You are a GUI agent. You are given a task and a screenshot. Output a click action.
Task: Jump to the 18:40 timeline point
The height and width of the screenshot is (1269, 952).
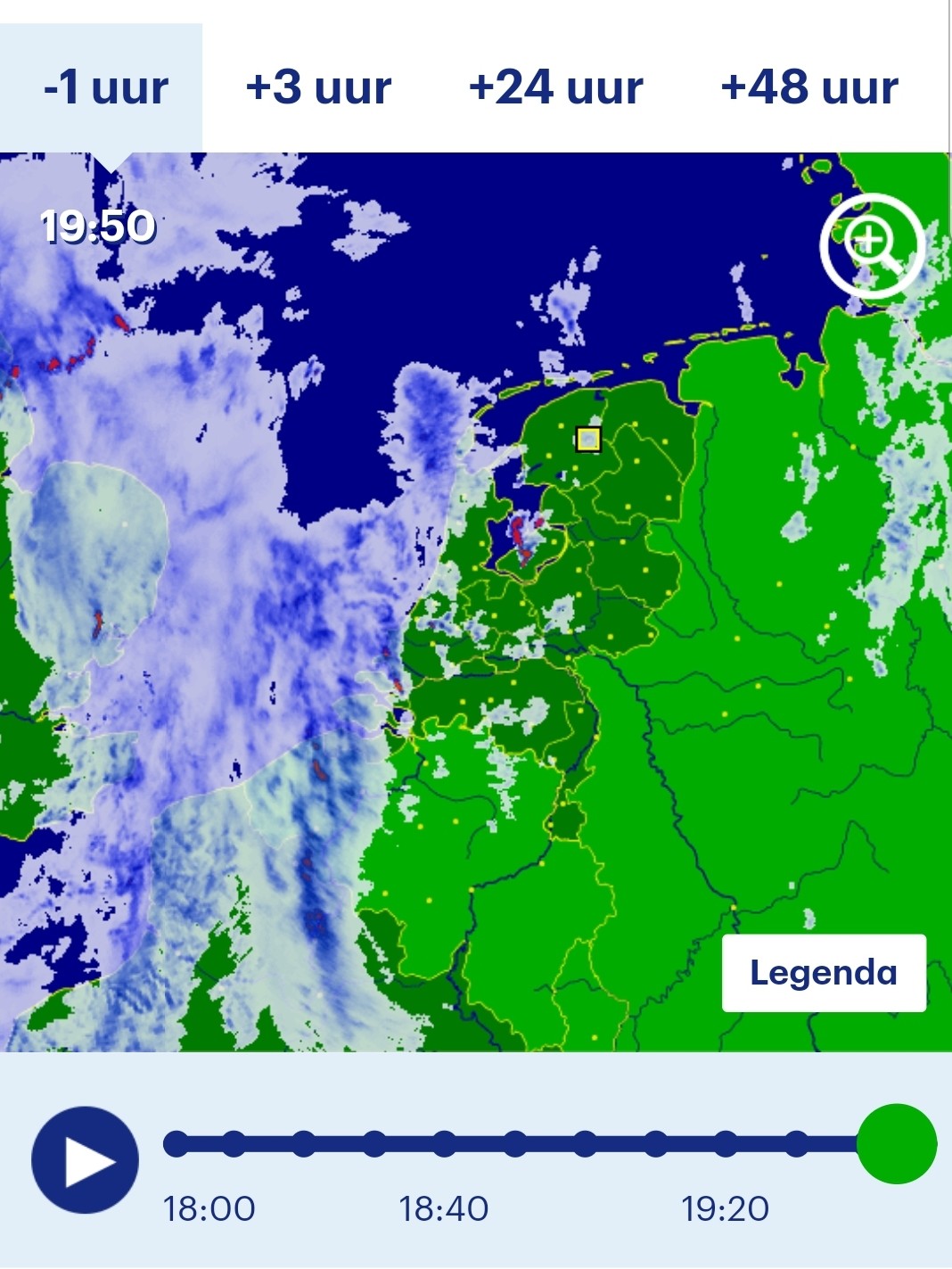point(445,1143)
